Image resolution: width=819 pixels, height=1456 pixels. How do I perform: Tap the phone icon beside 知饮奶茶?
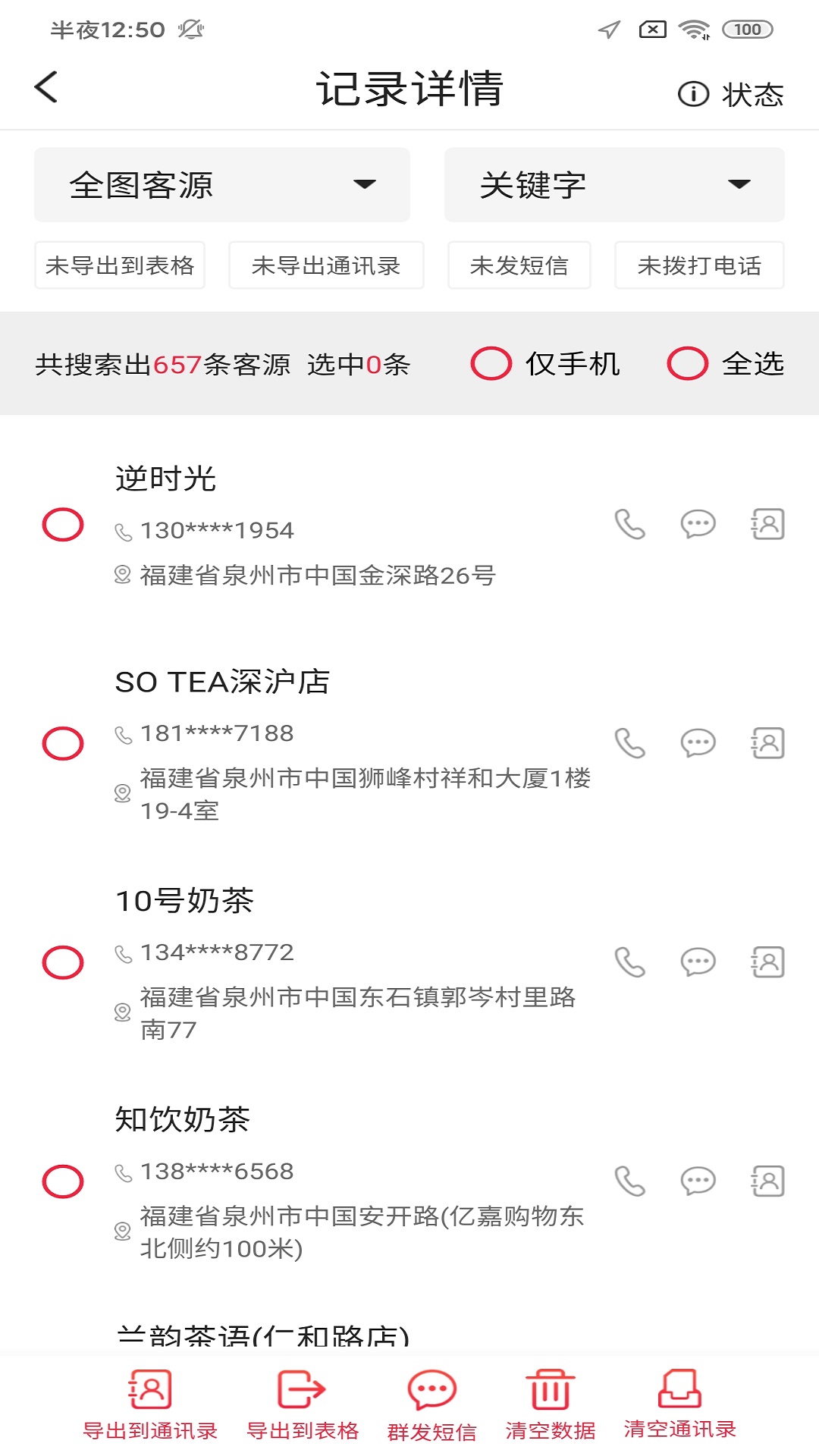(629, 1179)
